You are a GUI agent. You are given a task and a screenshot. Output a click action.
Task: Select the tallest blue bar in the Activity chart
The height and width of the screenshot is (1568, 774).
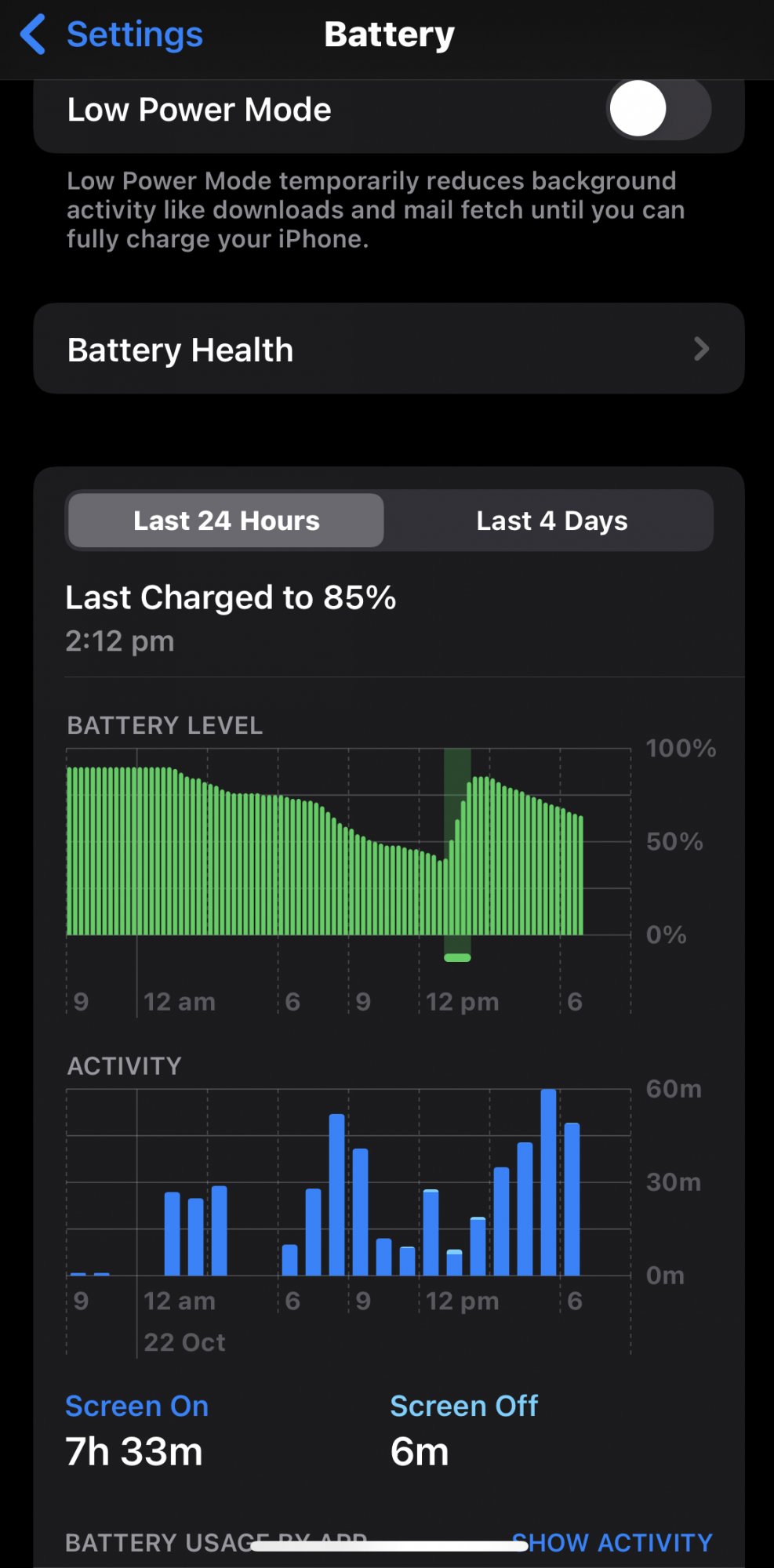click(x=548, y=1182)
